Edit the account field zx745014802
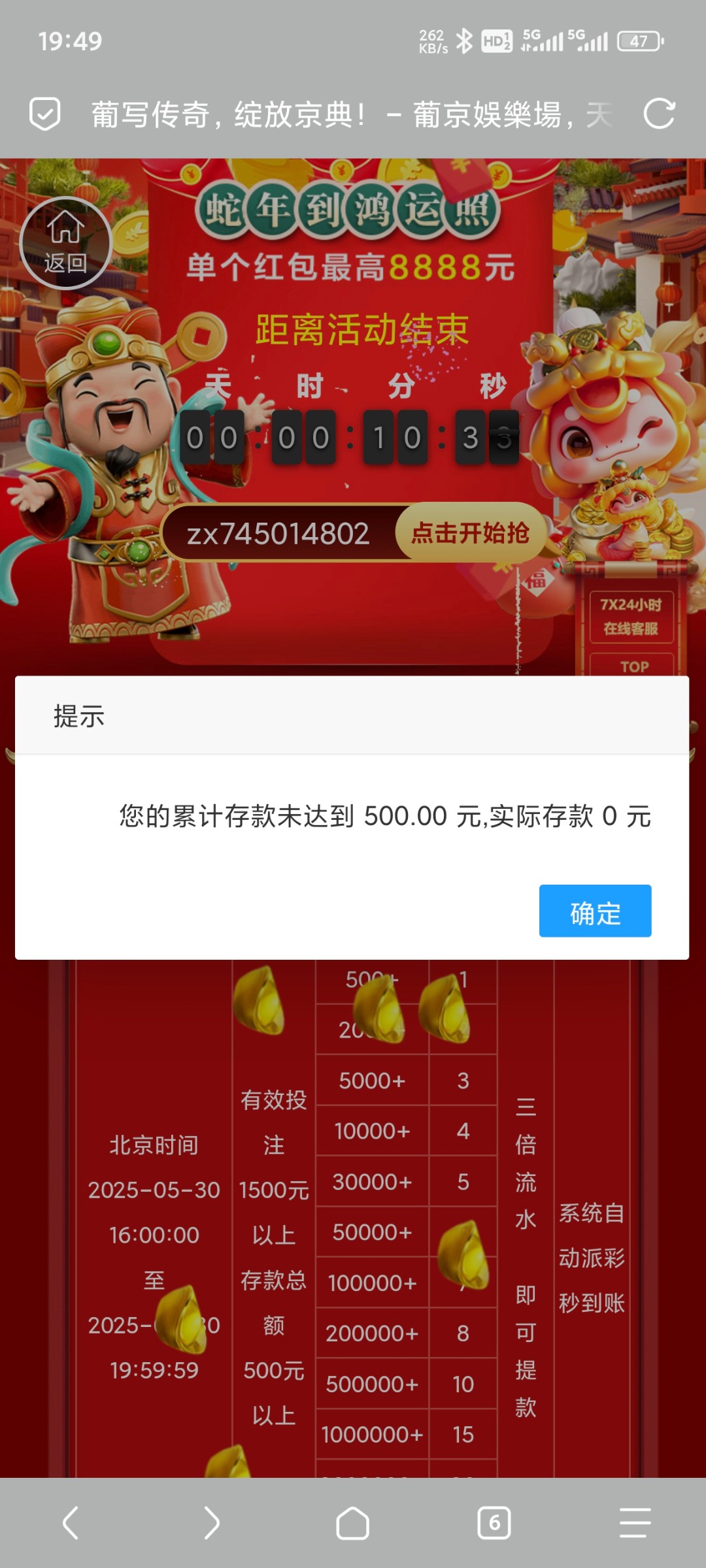 pyautogui.click(x=278, y=534)
